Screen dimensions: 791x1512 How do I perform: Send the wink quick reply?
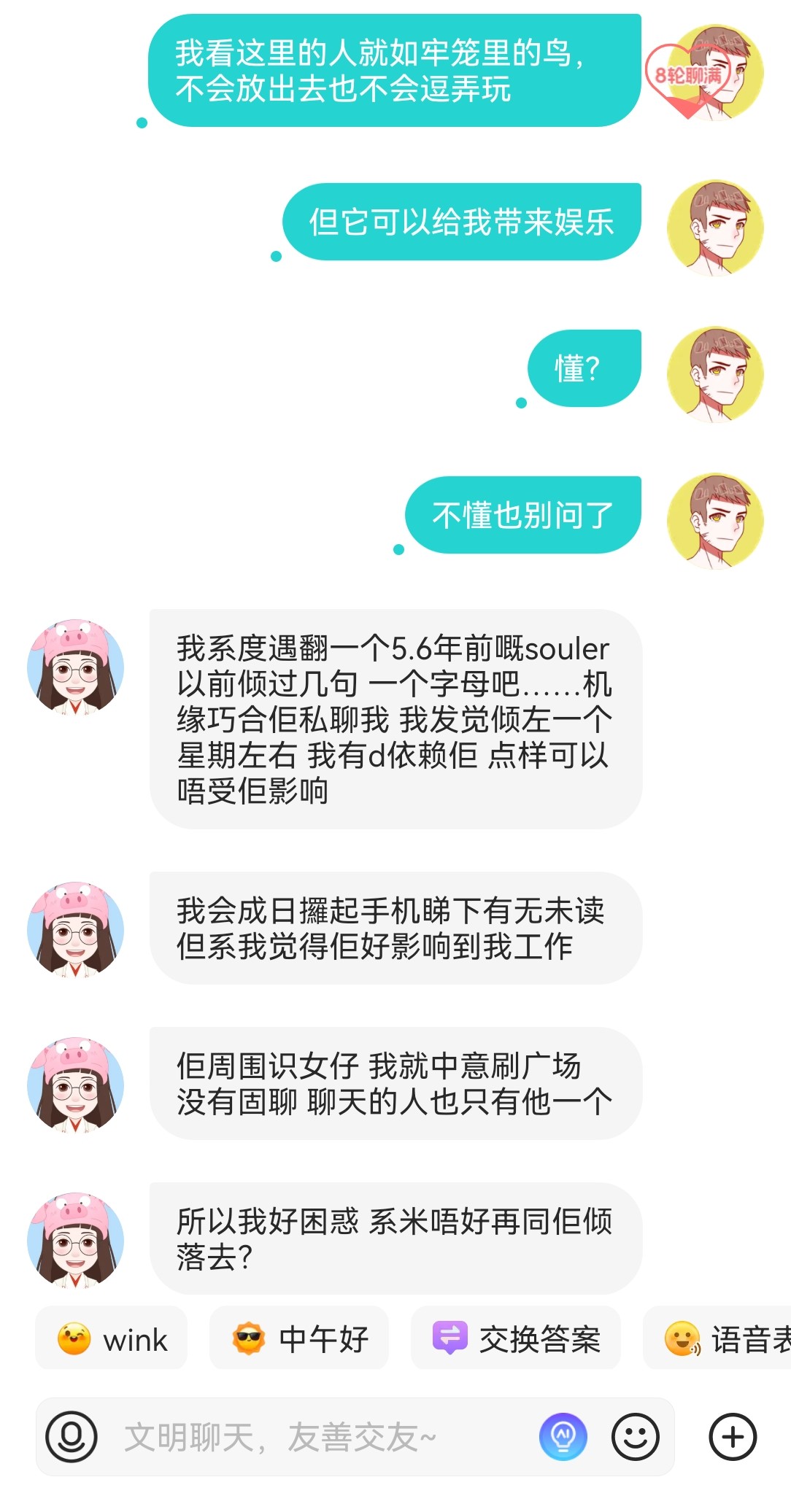pyautogui.click(x=112, y=1339)
